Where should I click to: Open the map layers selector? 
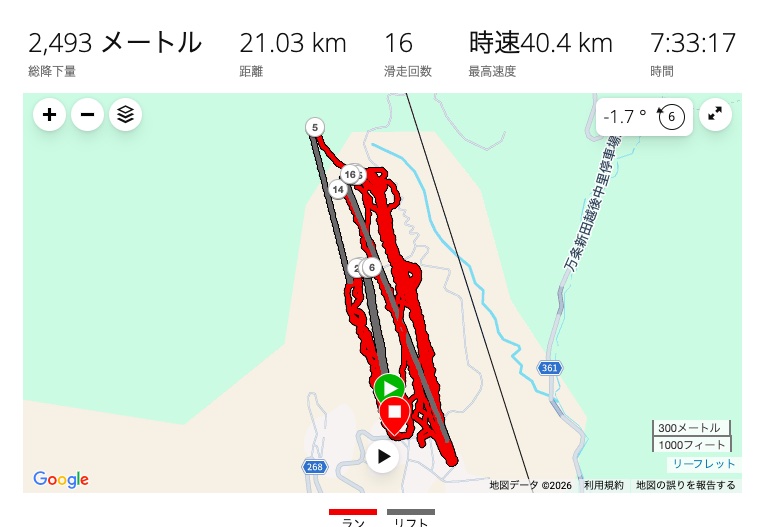click(x=125, y=115)
